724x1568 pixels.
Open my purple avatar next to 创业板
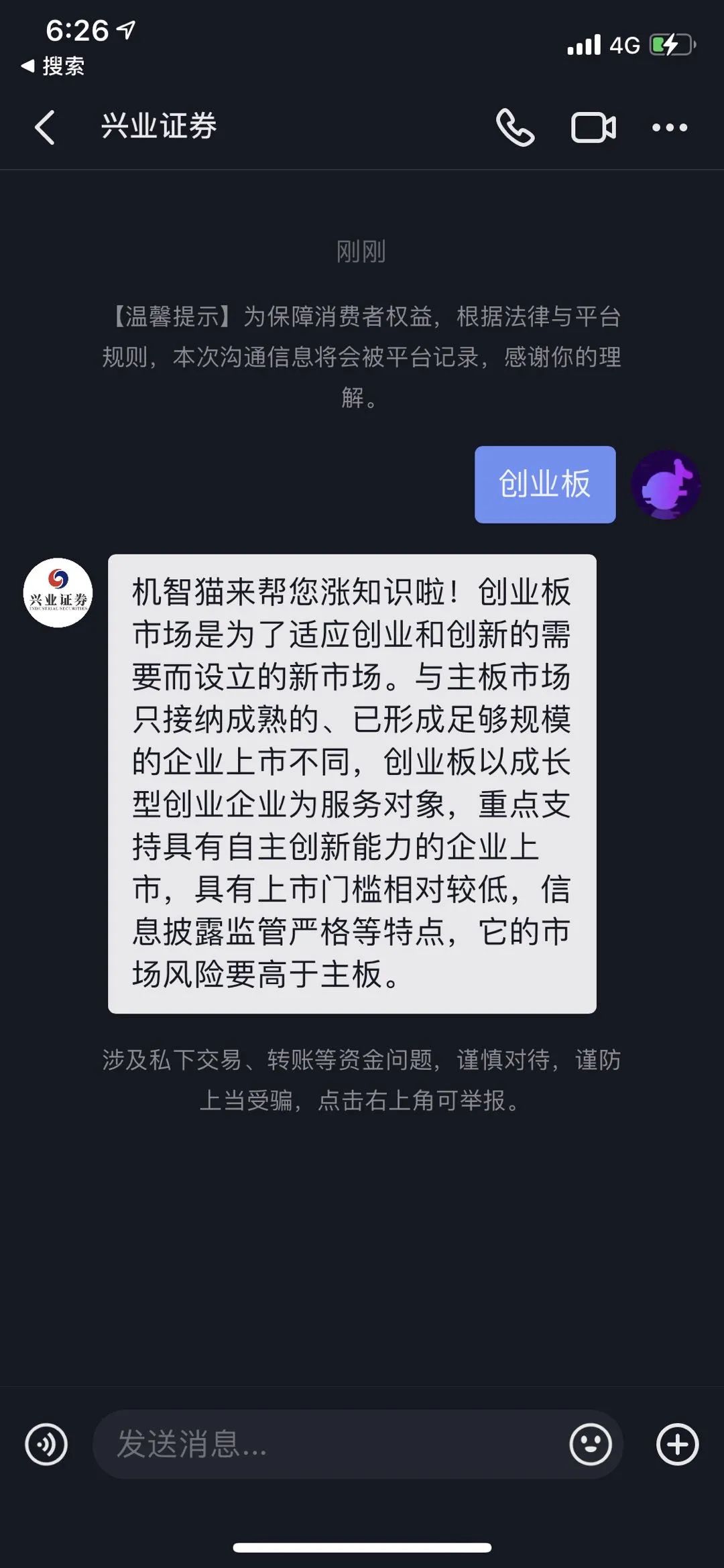tap(665, 485)
